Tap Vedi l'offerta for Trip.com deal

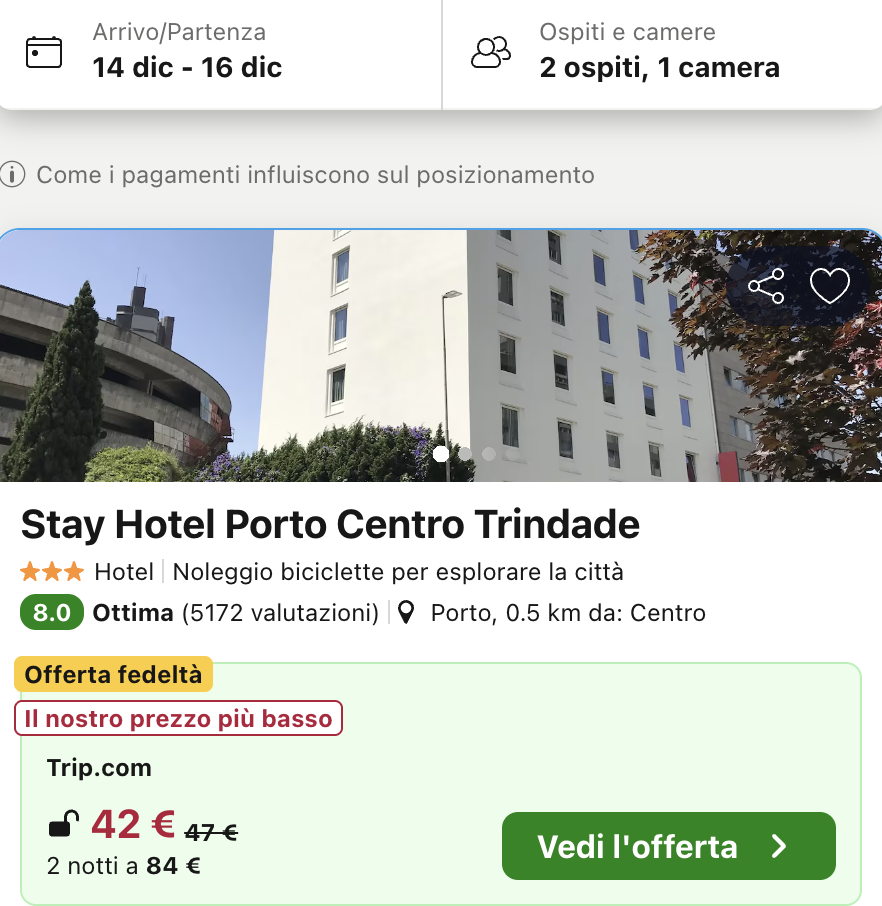pos(668,846)
